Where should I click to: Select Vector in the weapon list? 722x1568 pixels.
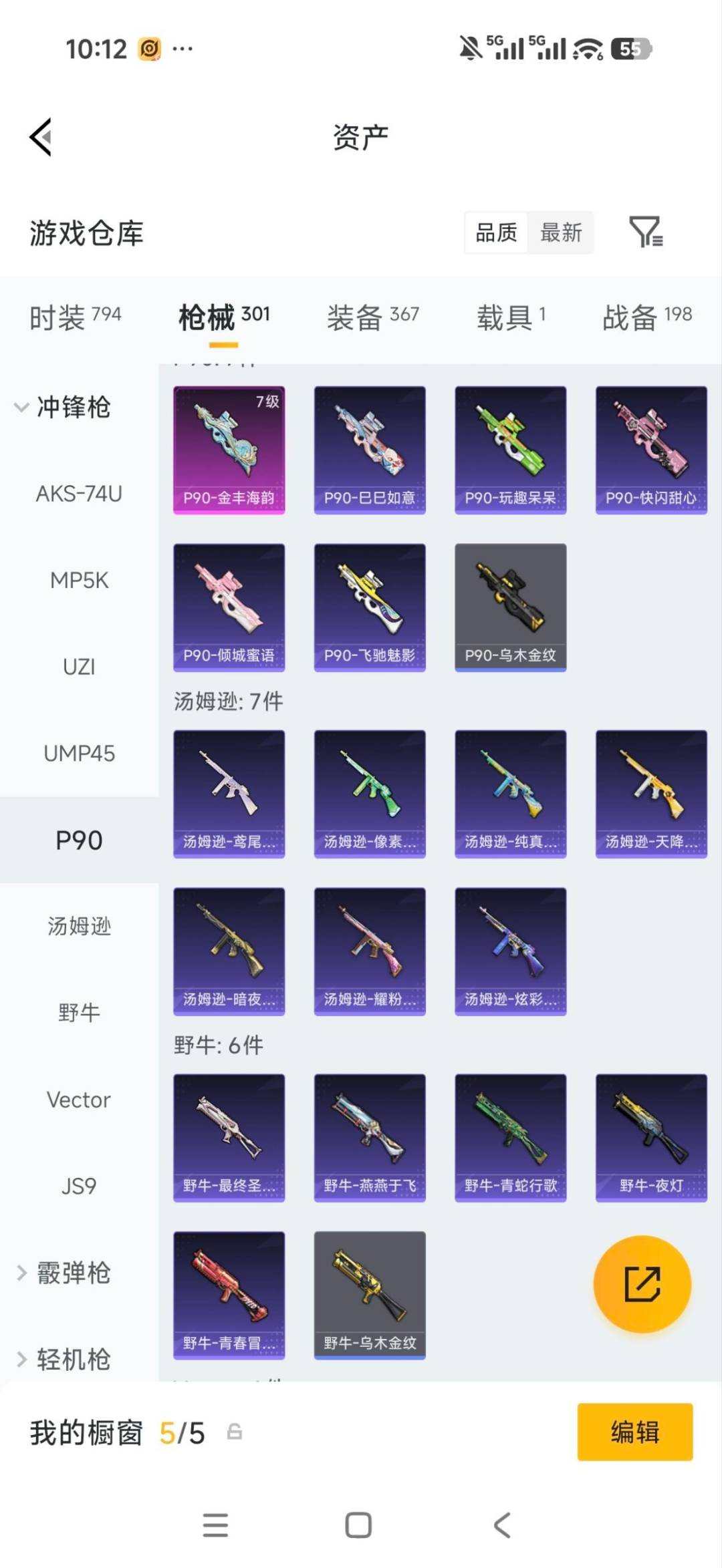79,1100
